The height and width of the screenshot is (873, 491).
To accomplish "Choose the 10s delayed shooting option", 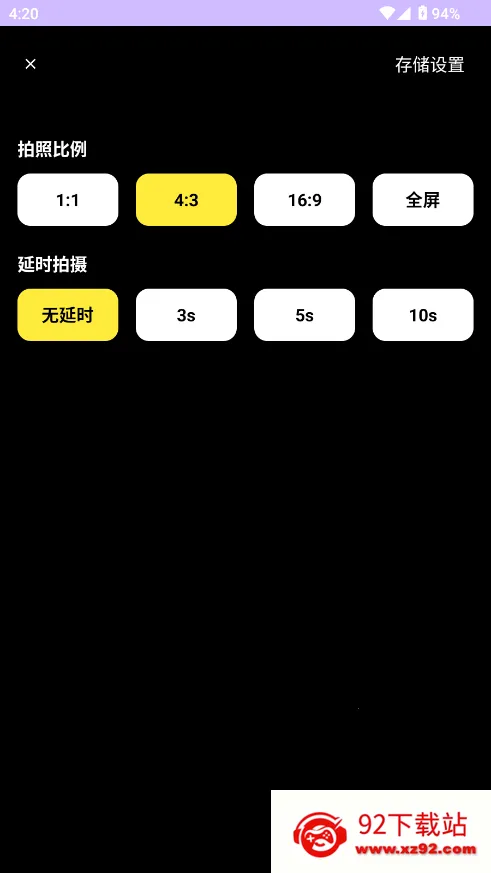I will 423,315.
